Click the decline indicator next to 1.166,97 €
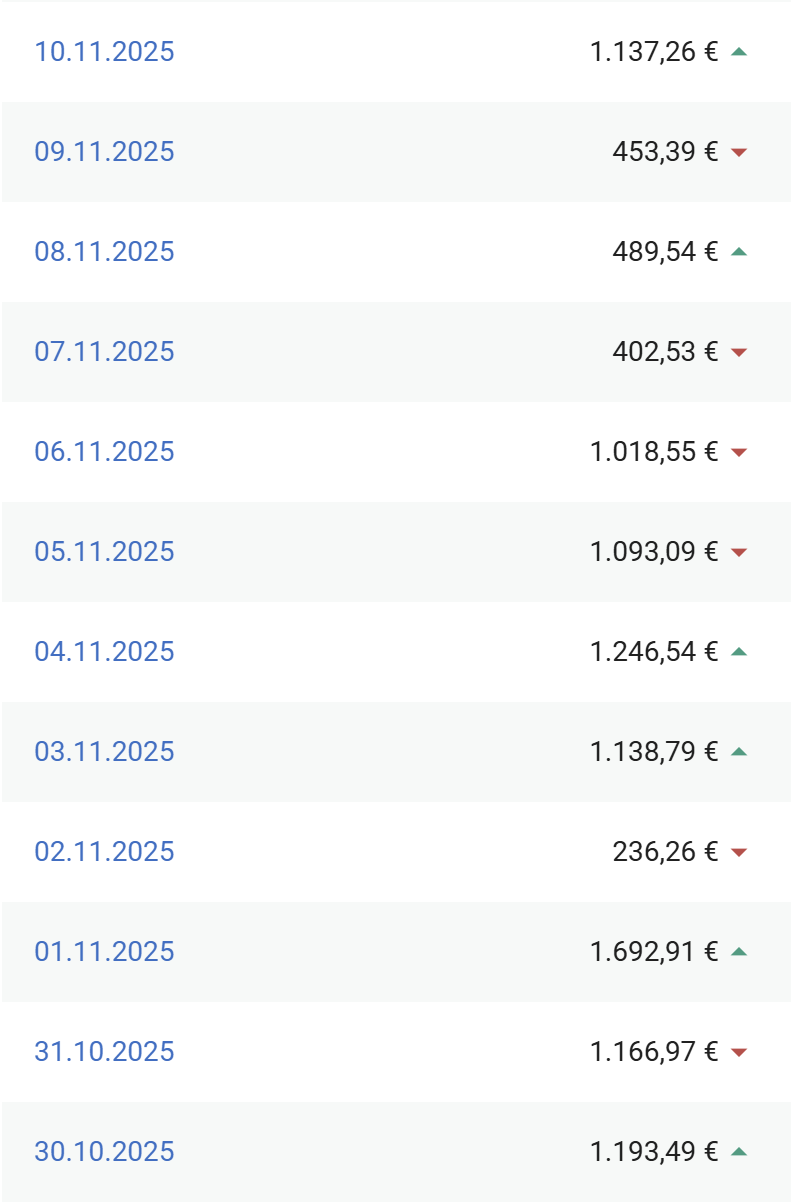Image resolution: width=796 pixels, height=1202 pixels. click(738, 1051)
